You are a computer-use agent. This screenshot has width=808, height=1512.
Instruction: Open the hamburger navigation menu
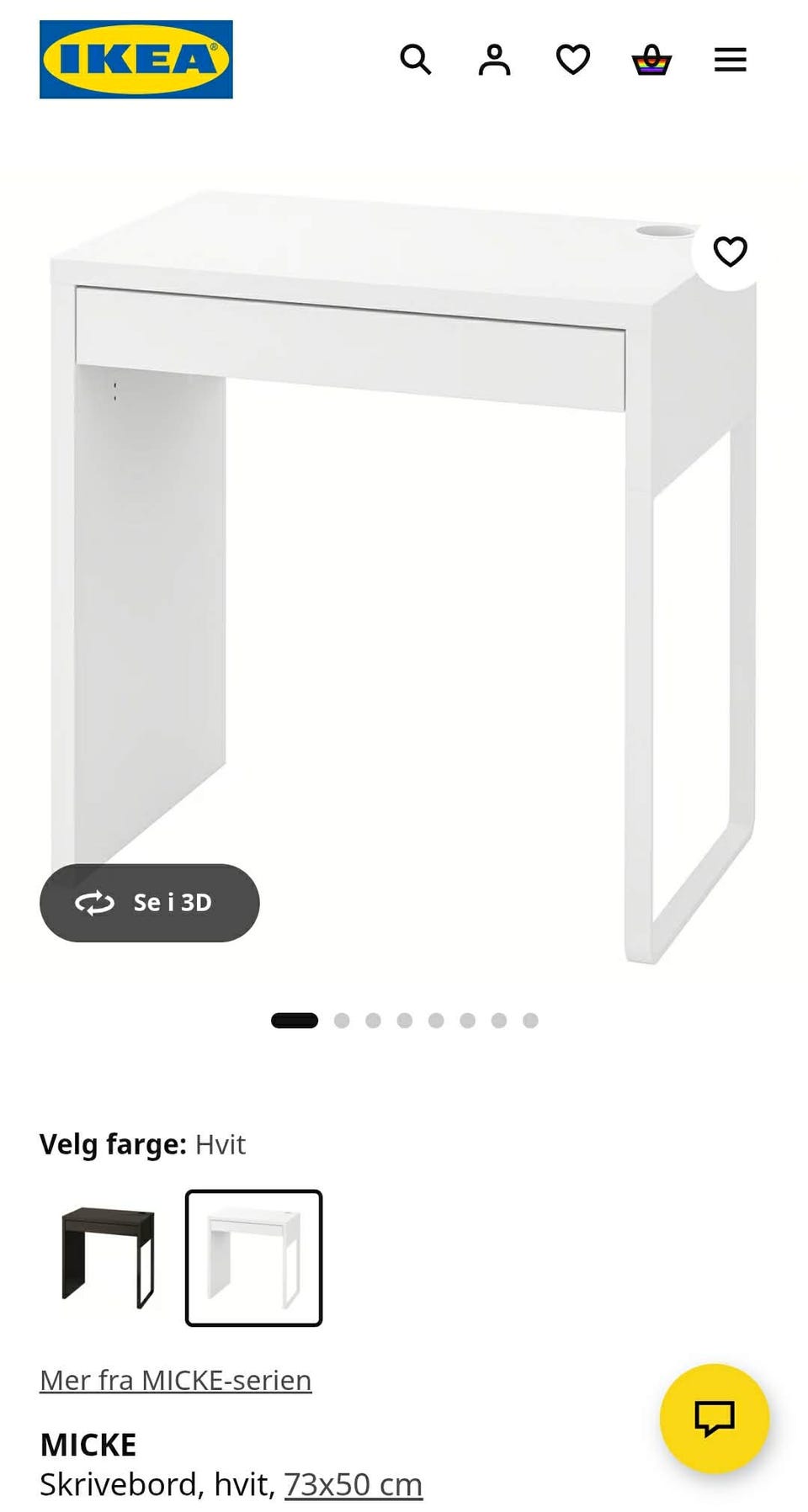coord(730,59)
